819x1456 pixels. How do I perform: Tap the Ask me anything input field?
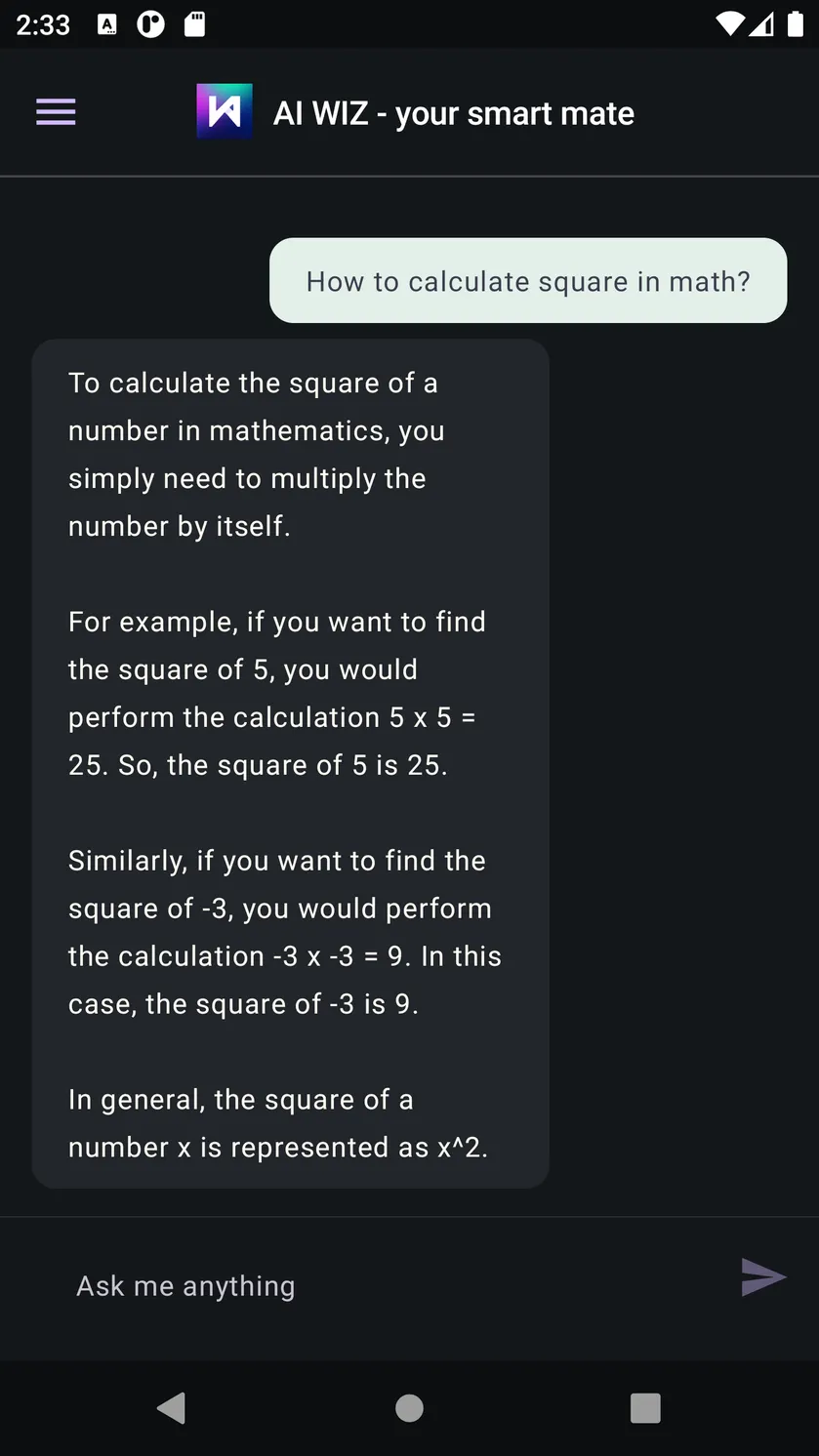point(390,1286)
